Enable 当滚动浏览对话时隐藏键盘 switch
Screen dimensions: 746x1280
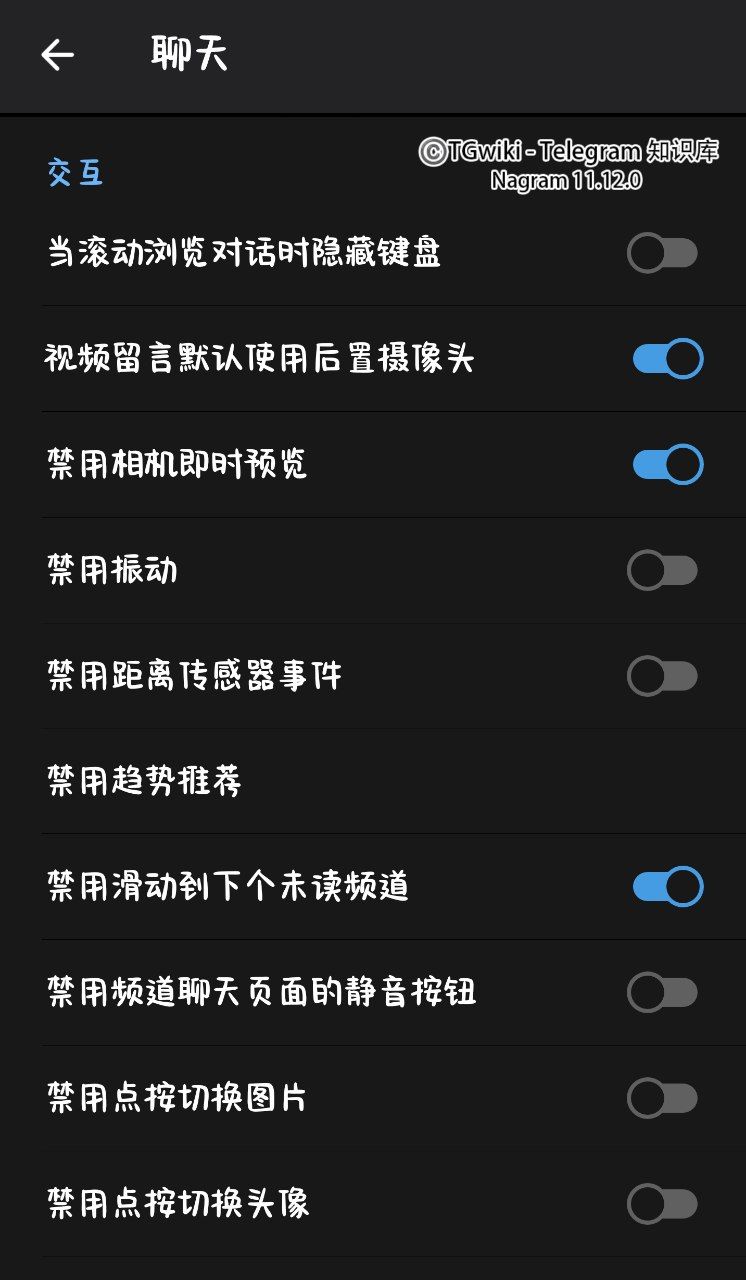[662, 254]
